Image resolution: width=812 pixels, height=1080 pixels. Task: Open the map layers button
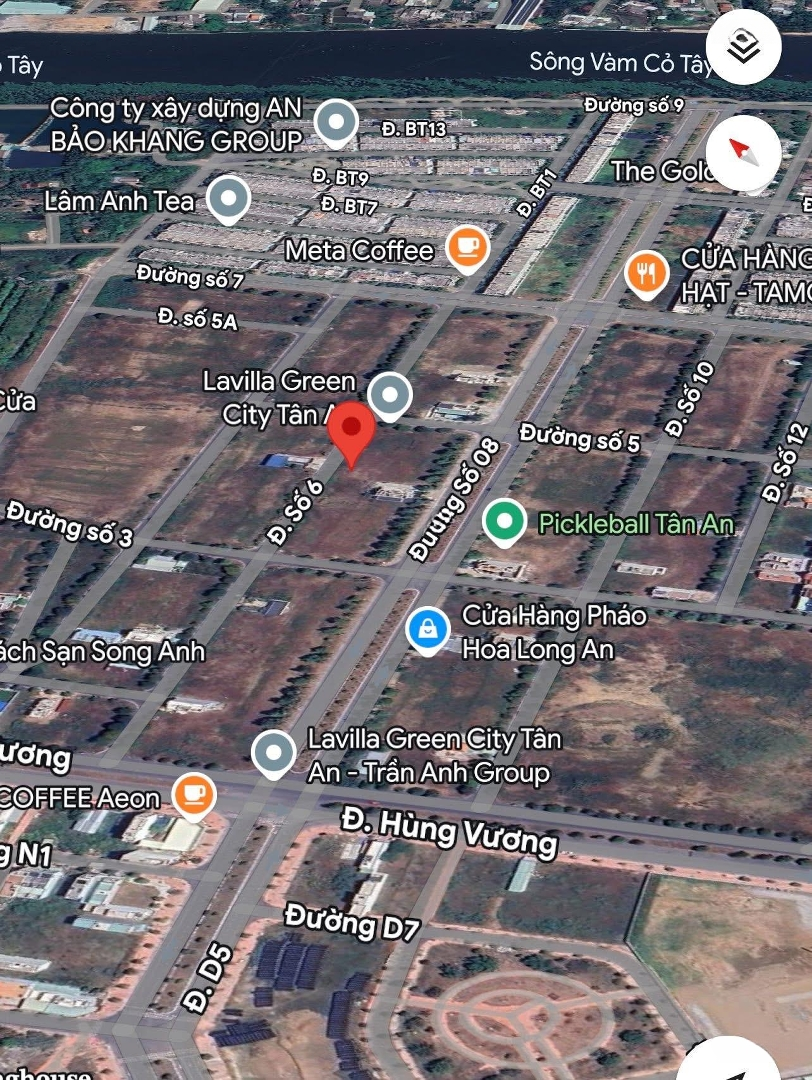(x=743, y=47)
